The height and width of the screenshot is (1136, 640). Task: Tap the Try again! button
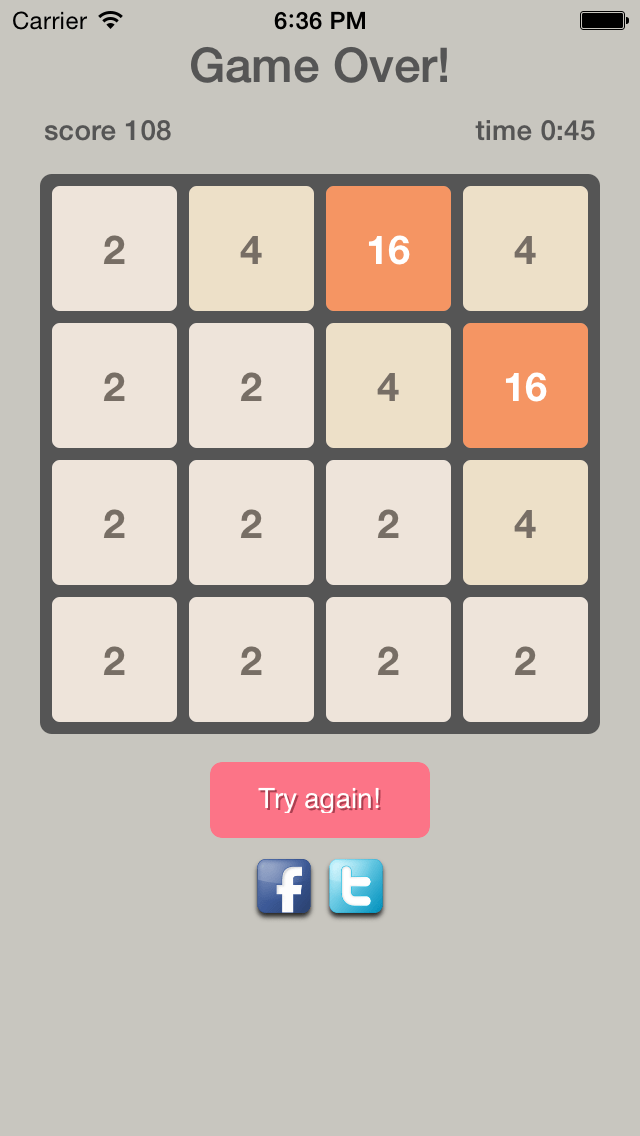click(320, 800)
